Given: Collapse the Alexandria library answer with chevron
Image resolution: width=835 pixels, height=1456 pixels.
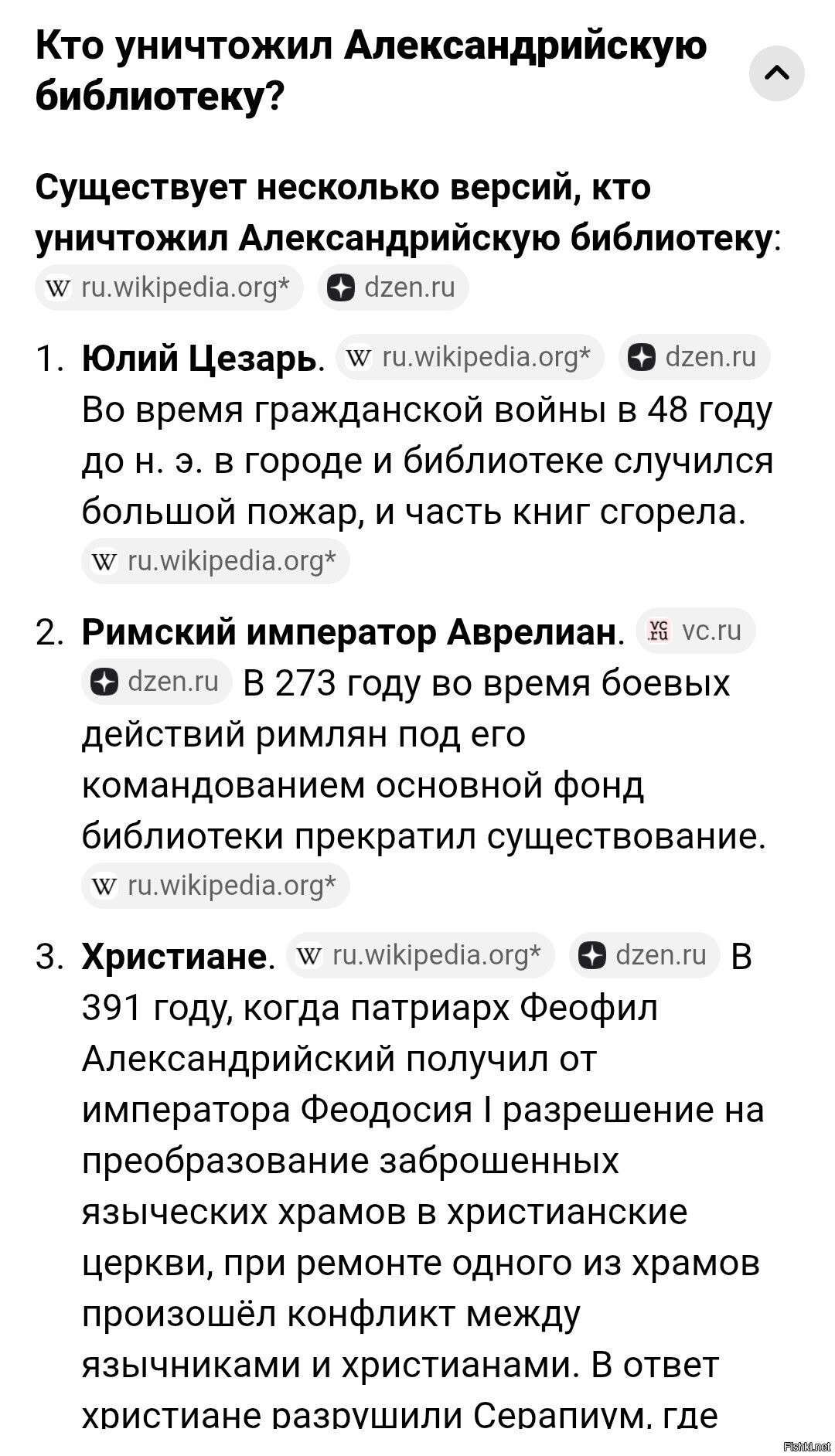Looking at the screenshot, I should [x=776, y=73].
